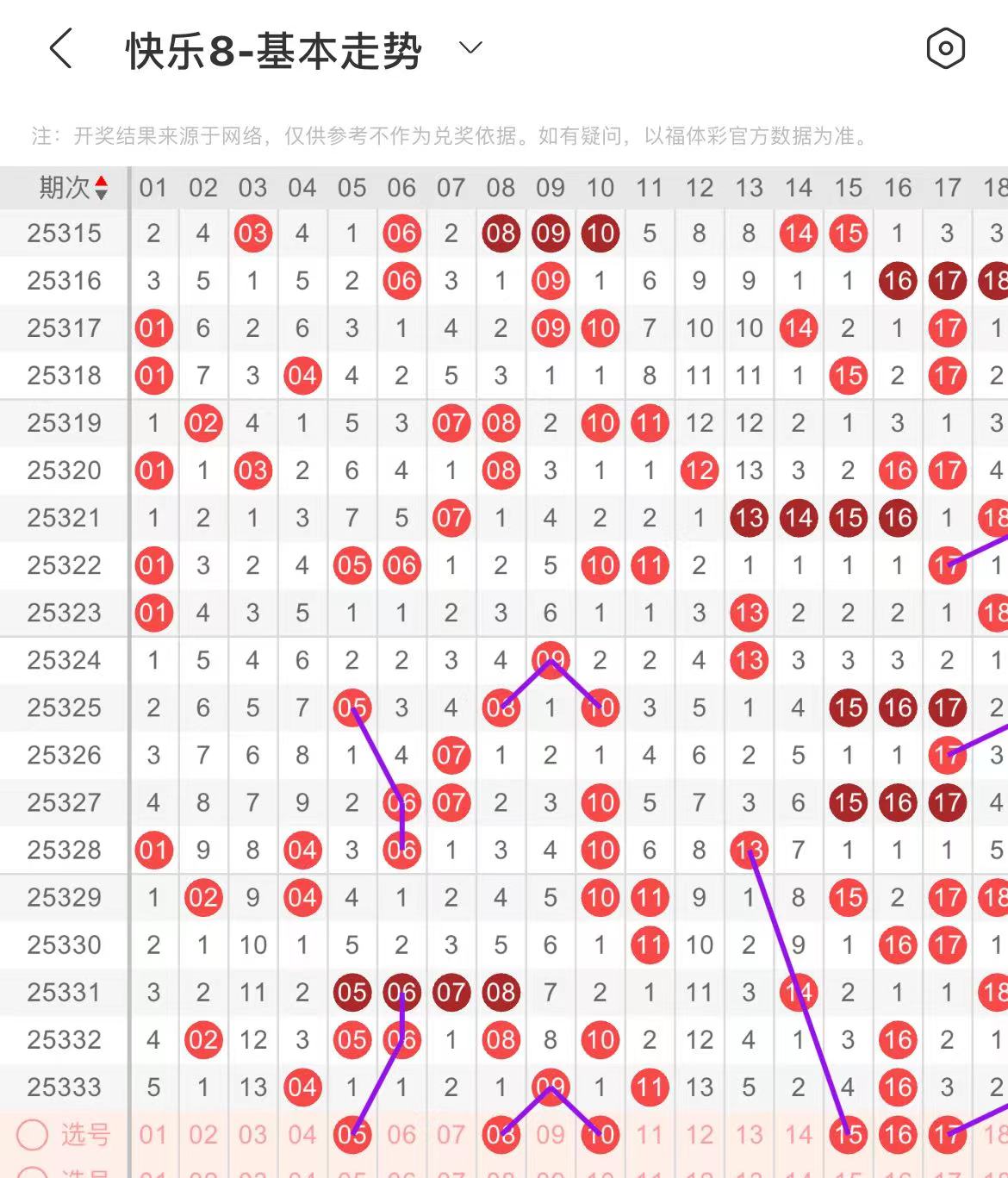
Task: Sort the draws by 期次
Action: coord(74,187)
